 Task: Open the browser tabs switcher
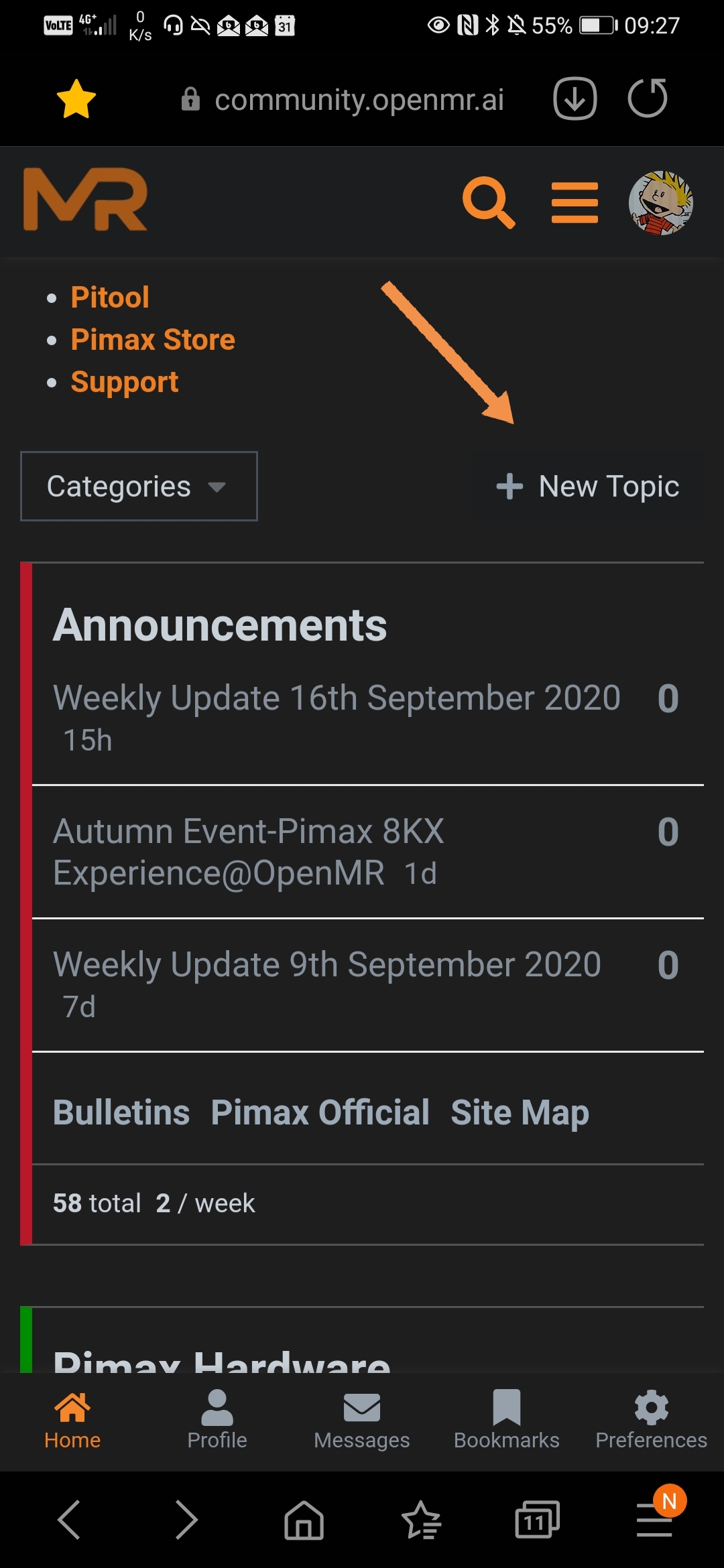point(537,1519)
